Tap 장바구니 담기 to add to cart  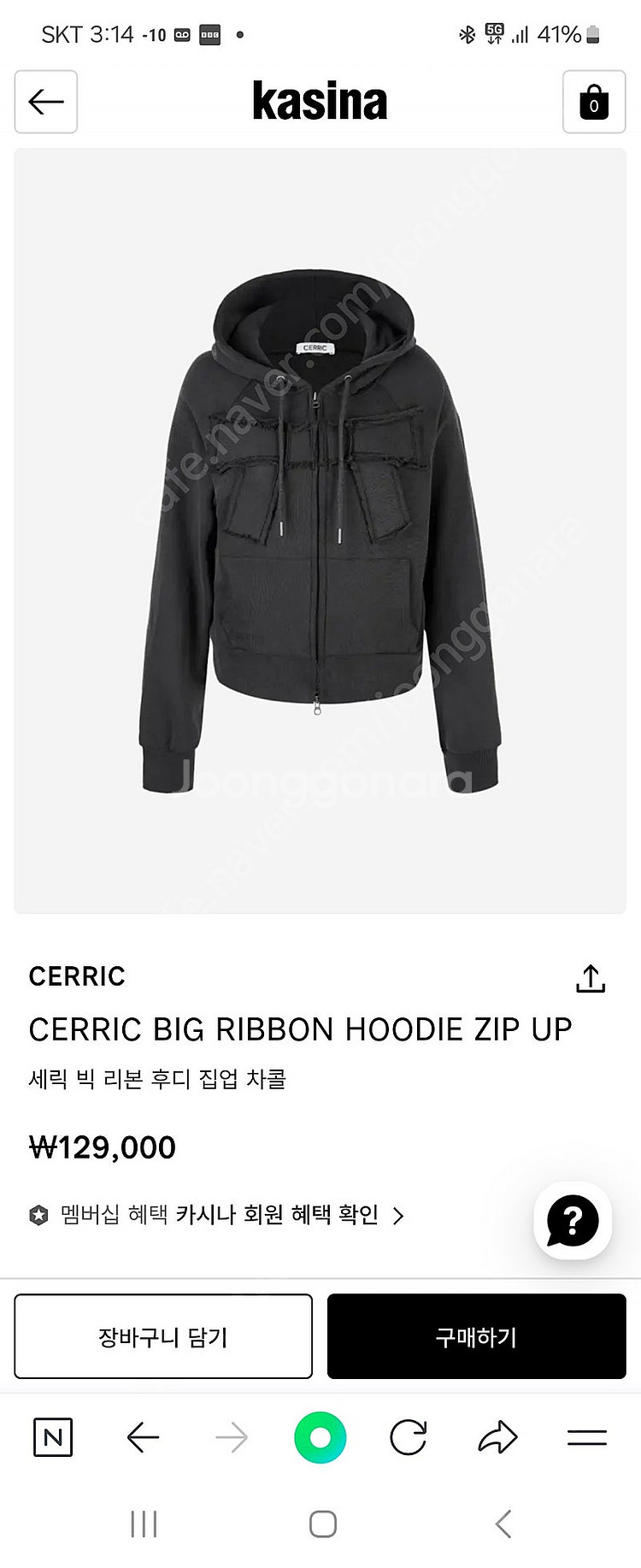click(x=163, y=1336)
